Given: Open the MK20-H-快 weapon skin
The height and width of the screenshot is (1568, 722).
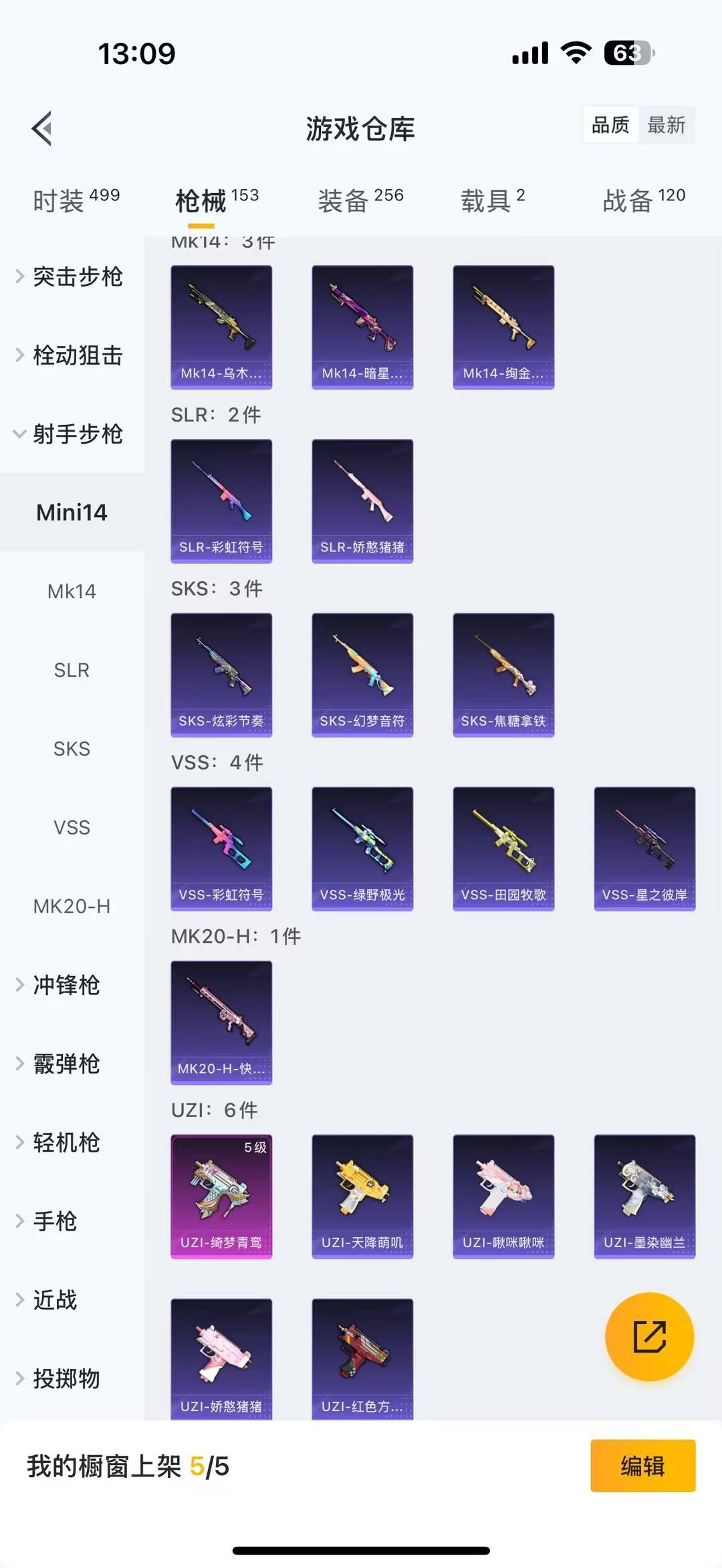Looking at the screenshot, I should coord(221,1022).
